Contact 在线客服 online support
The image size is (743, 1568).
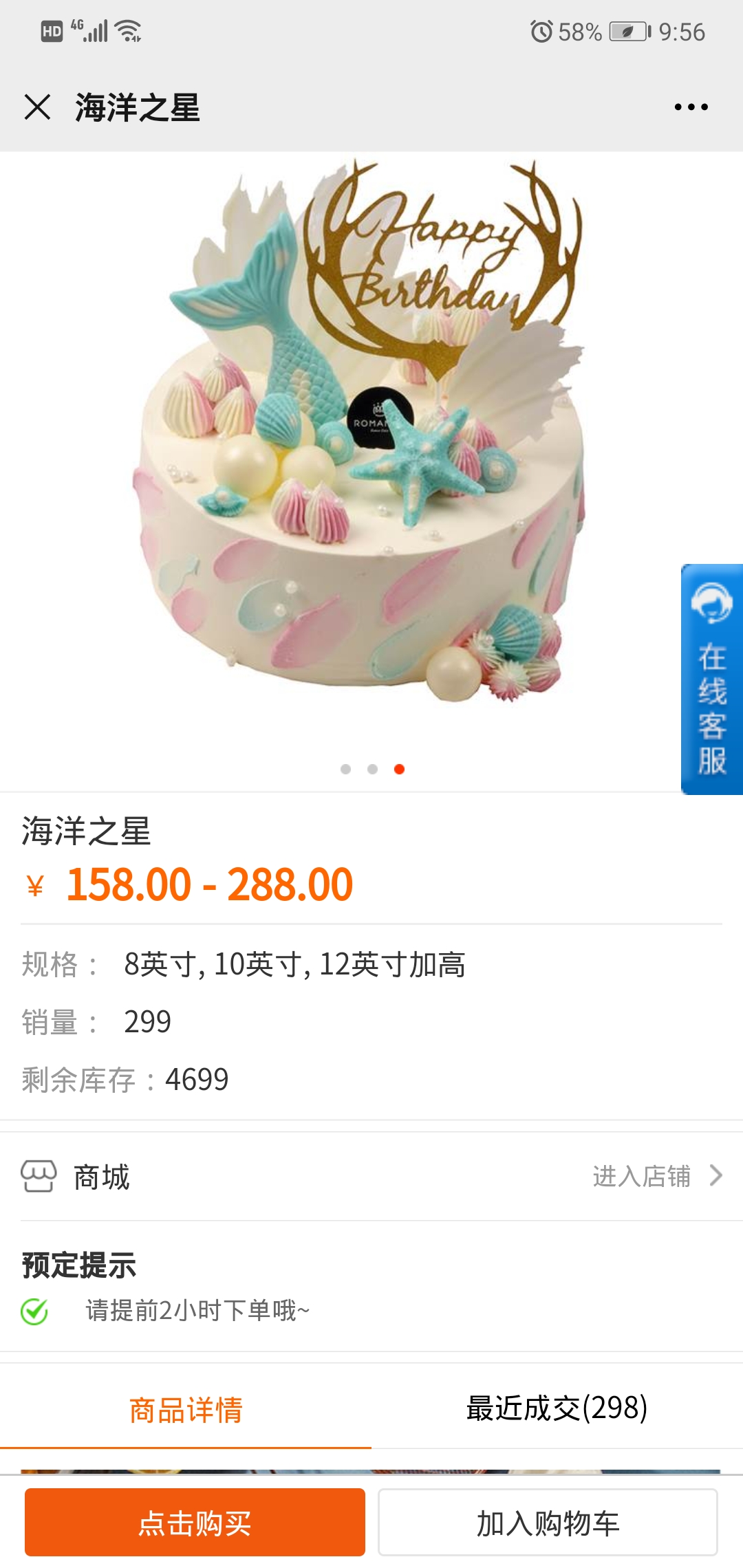click(x=712, y=679)
